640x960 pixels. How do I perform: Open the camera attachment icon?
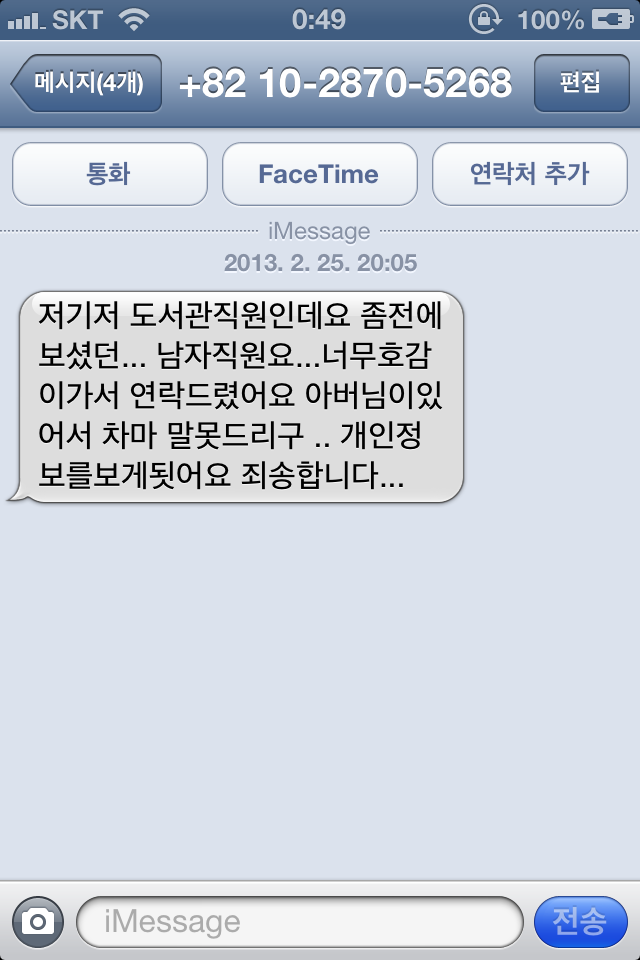(38, 921)
